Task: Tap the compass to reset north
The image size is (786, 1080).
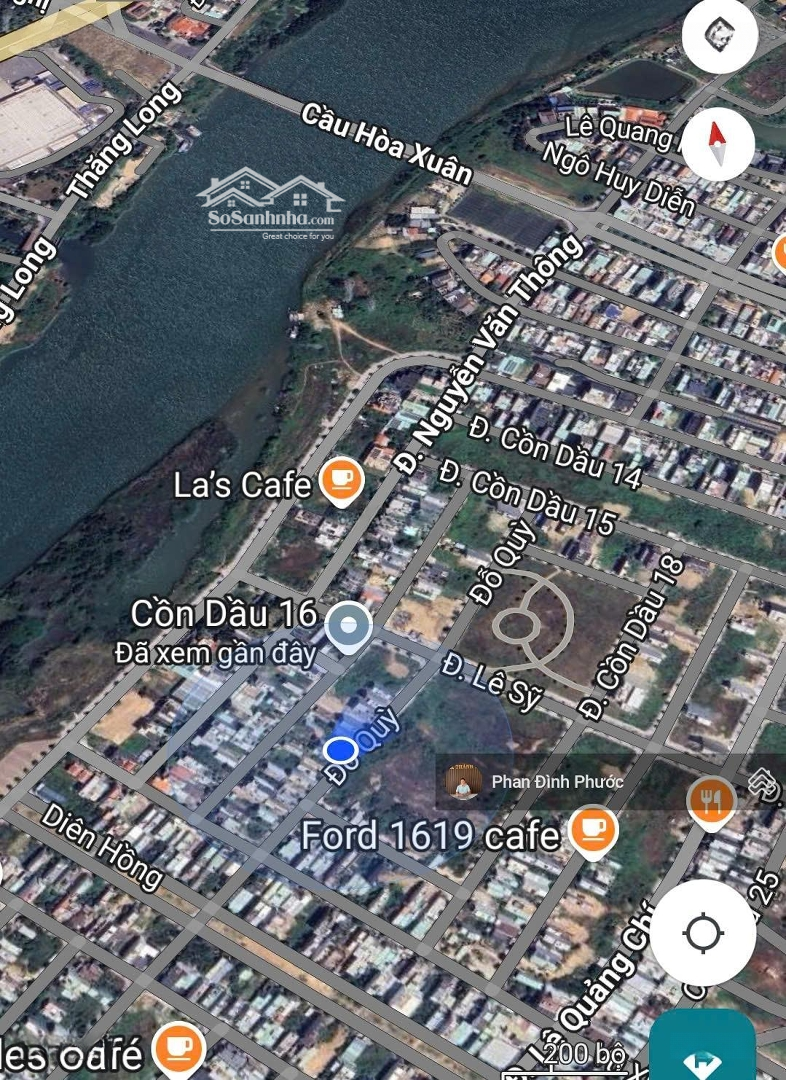Action: pos(717,144)
